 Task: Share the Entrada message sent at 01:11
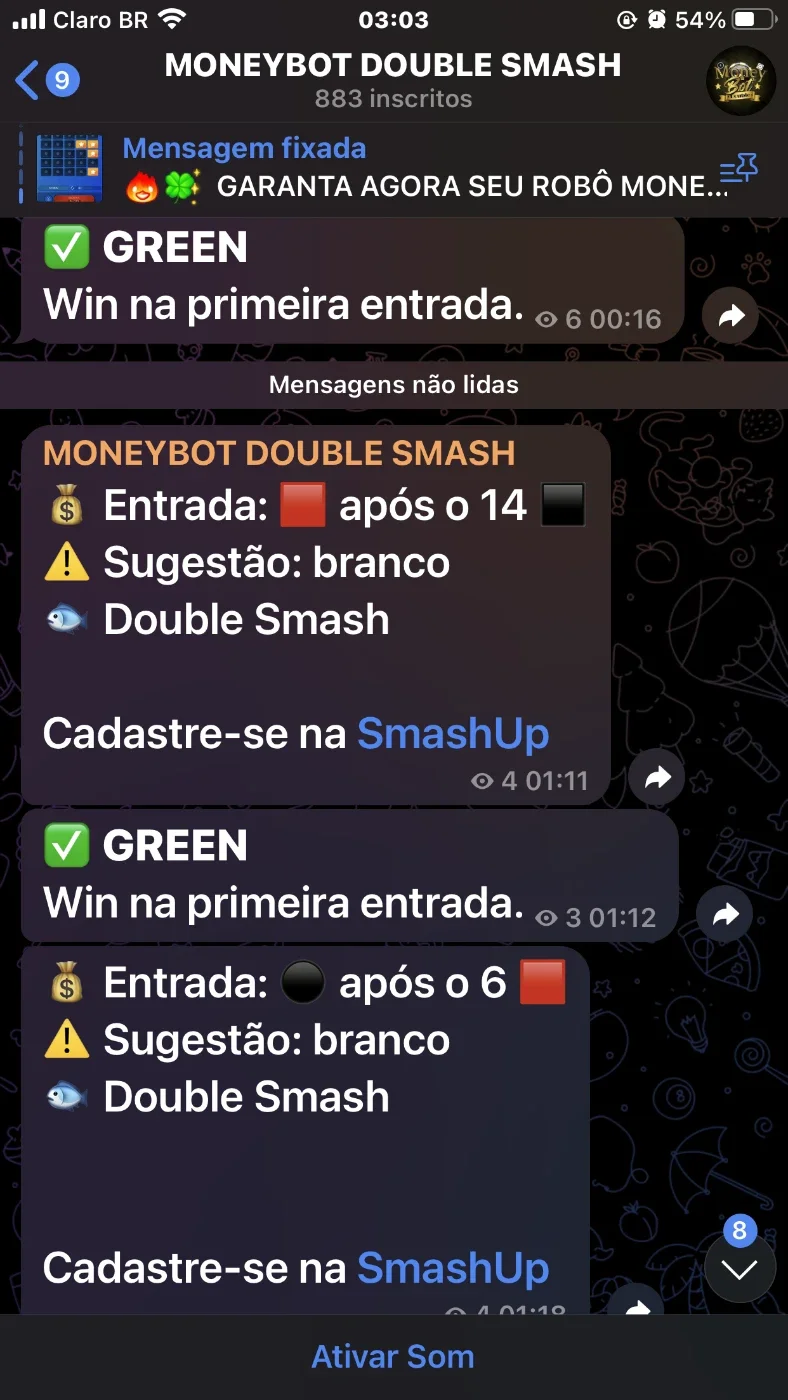657,777
